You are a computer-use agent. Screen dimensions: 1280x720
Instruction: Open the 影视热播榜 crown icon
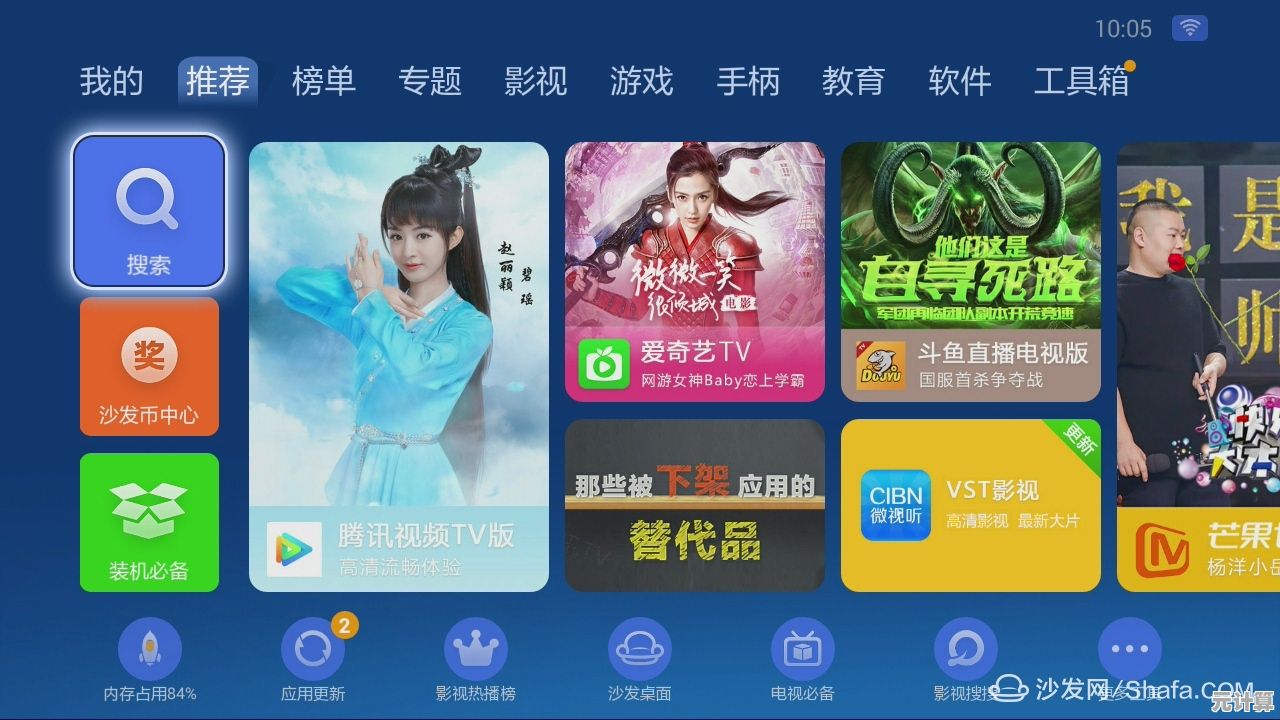pyautogui.click(x=476, y=650)
